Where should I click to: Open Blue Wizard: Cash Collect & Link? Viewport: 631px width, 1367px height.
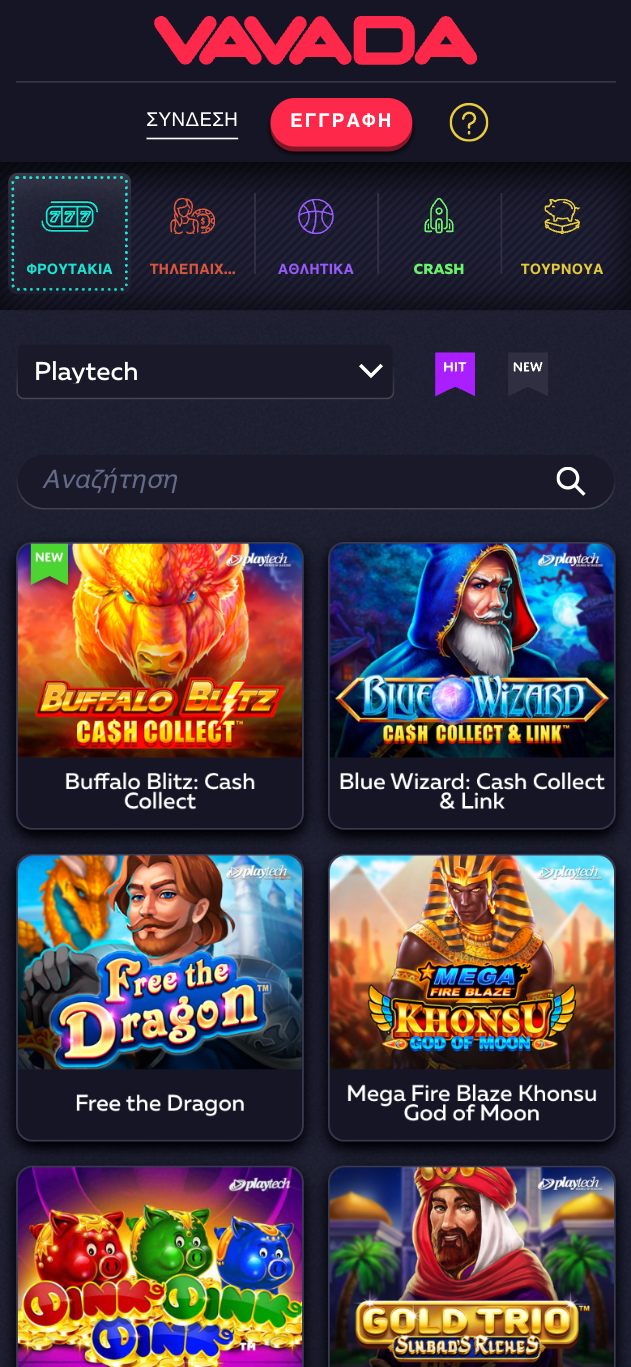coord(472,685)
